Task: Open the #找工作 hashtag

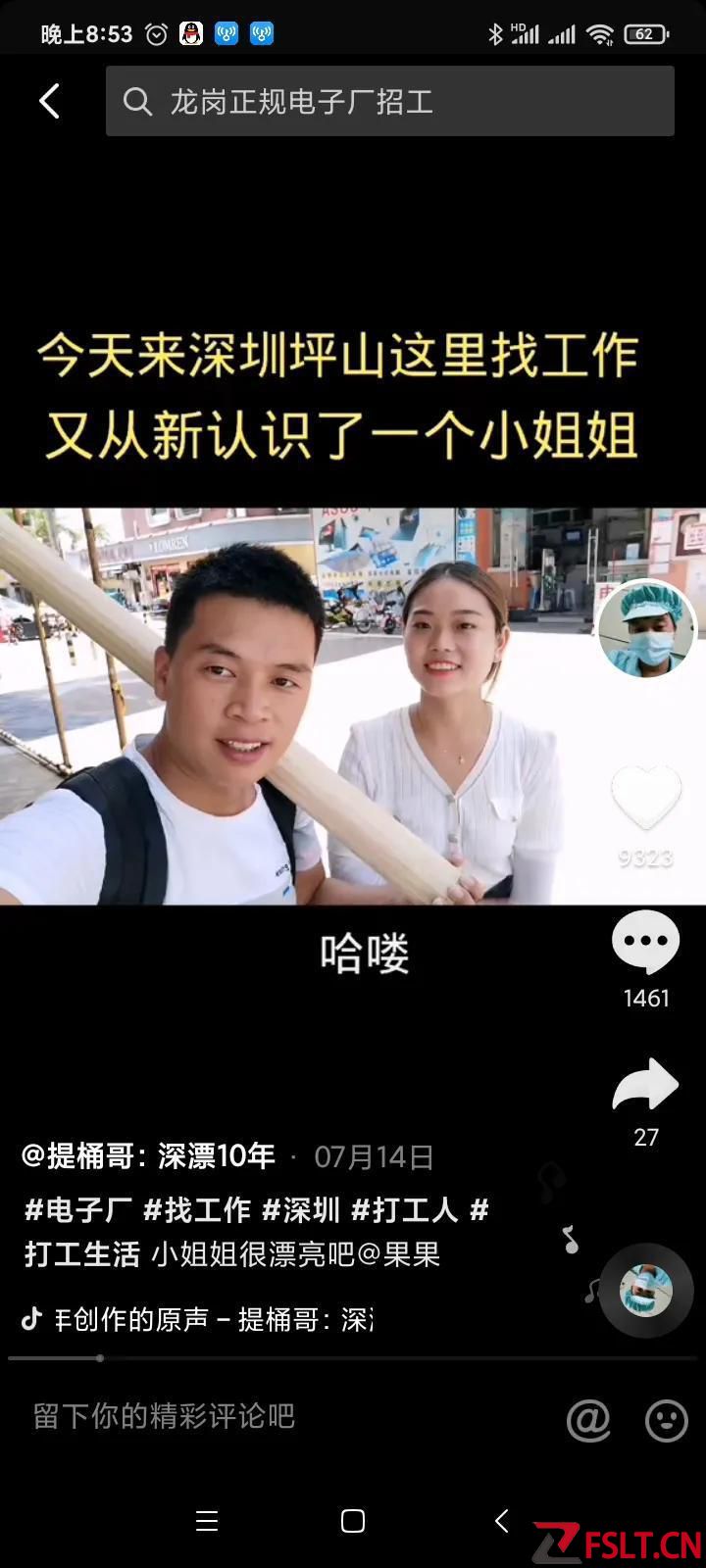Action: pyautogui.click(x=197, y=1210)
